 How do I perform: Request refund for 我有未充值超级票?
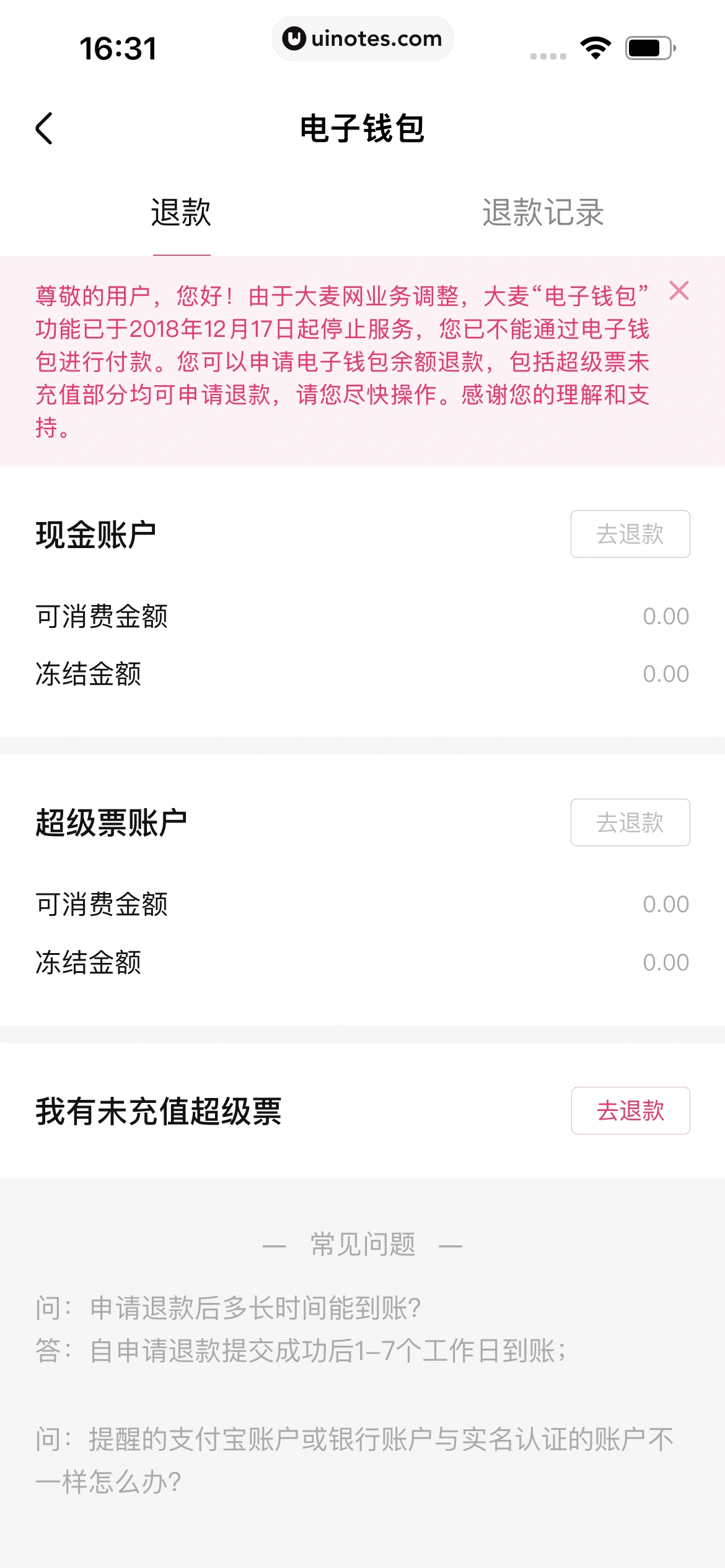click(x=630, y=1110)
